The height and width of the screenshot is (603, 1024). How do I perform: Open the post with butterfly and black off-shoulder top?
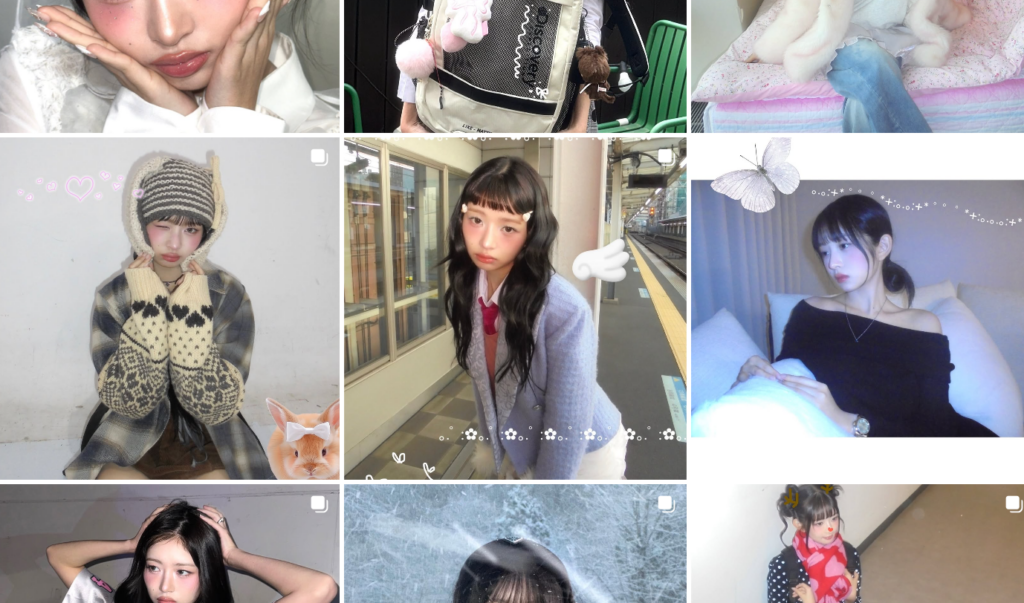coord(857,308)
